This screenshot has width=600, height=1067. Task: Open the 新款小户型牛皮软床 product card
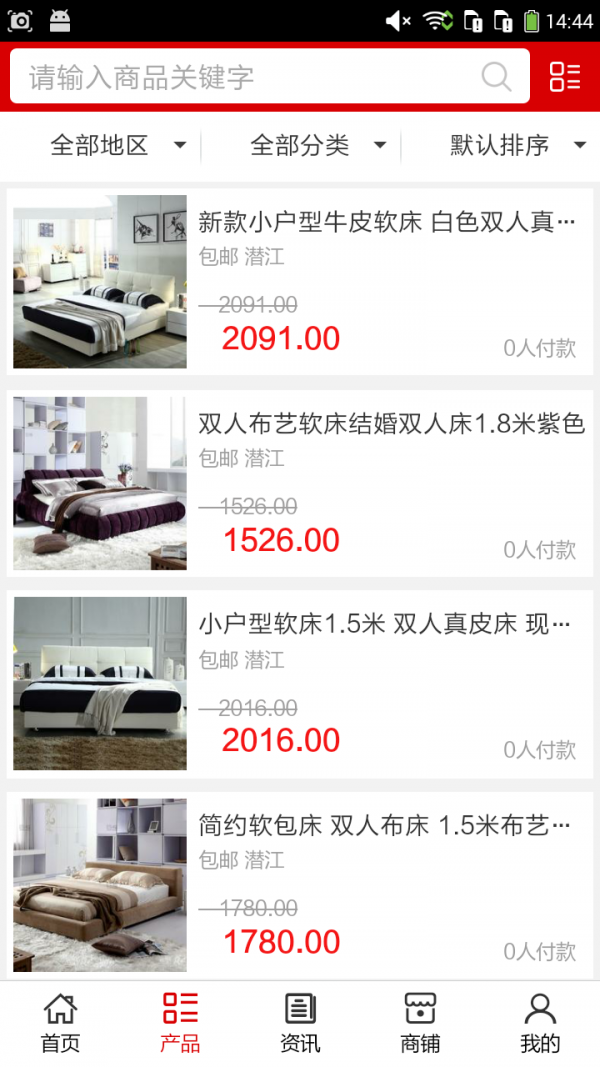[x=300, y=281]
